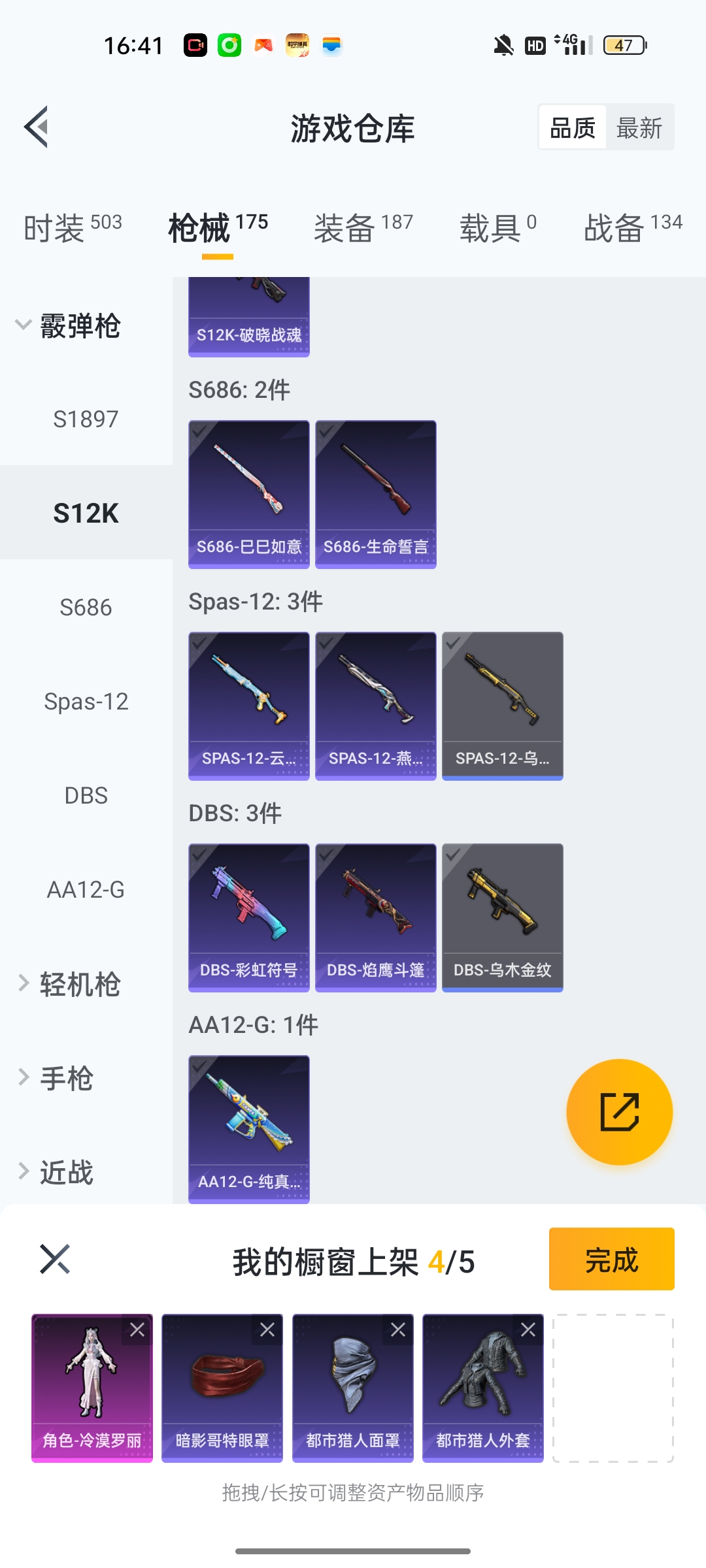706x1568 pixels.
Task: Select S1897 in the sidebar
Action: (86, 419)
